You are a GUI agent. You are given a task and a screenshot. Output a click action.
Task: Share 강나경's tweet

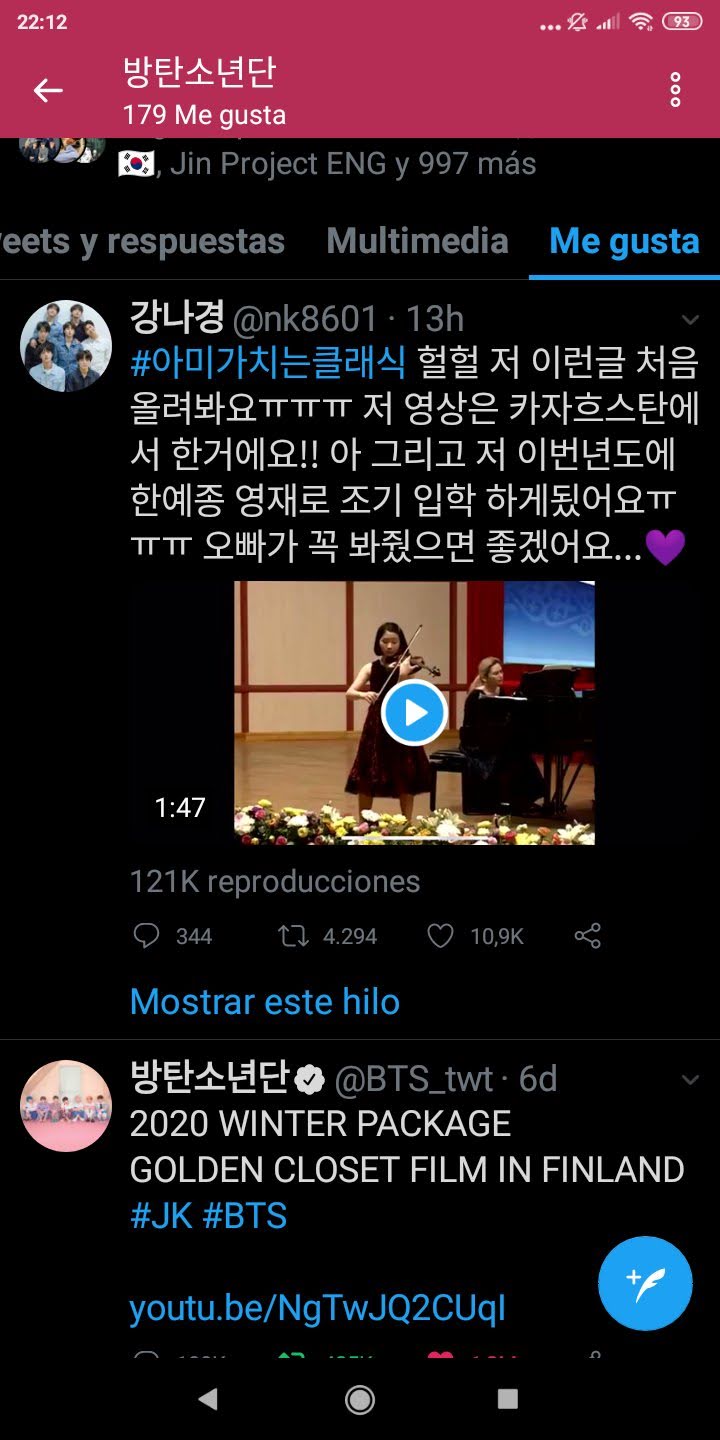588,936
